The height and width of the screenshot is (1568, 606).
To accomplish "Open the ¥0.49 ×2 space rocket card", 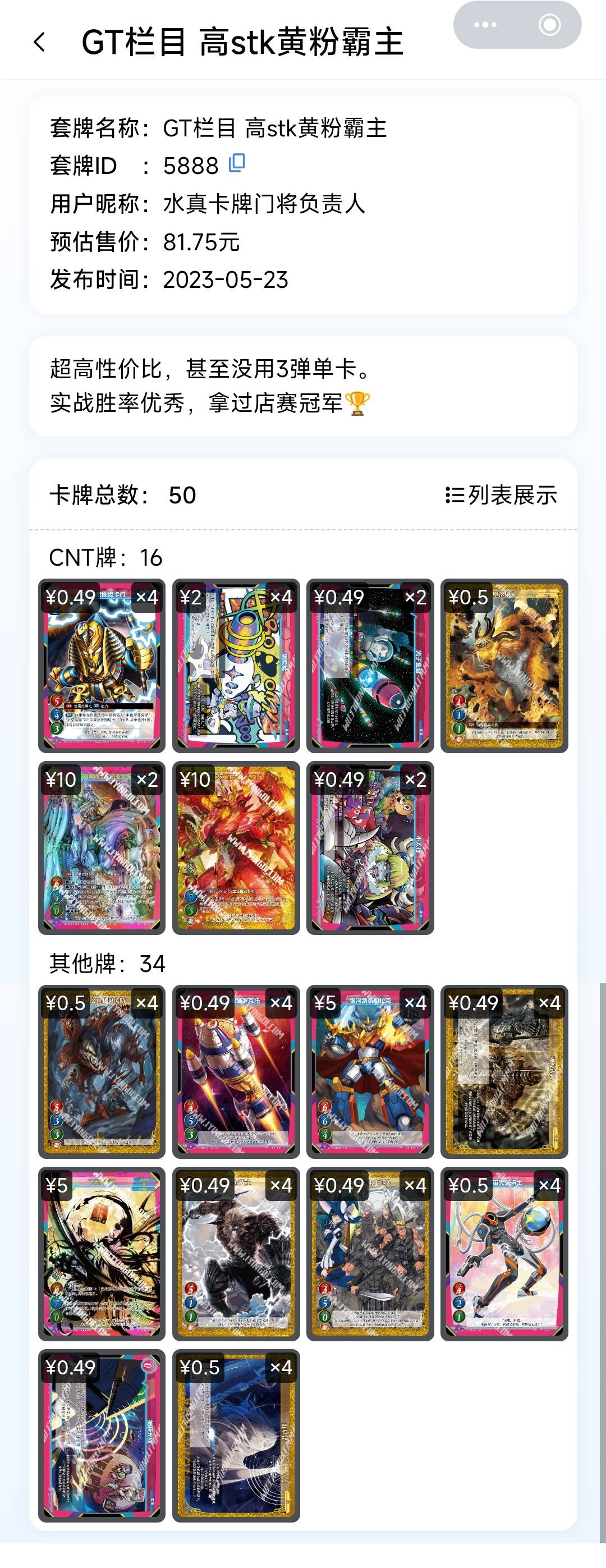I will 370,665.
